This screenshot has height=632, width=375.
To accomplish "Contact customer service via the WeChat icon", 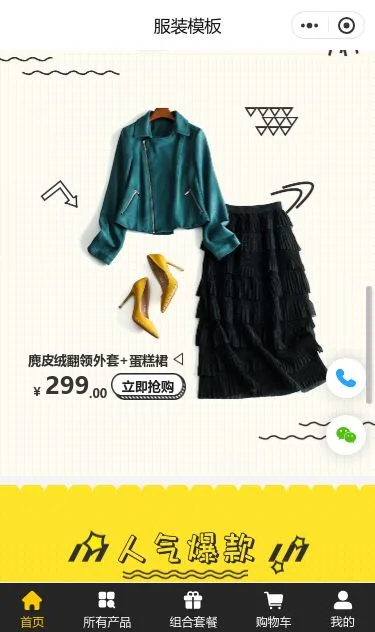I will [x=346, y=435].
